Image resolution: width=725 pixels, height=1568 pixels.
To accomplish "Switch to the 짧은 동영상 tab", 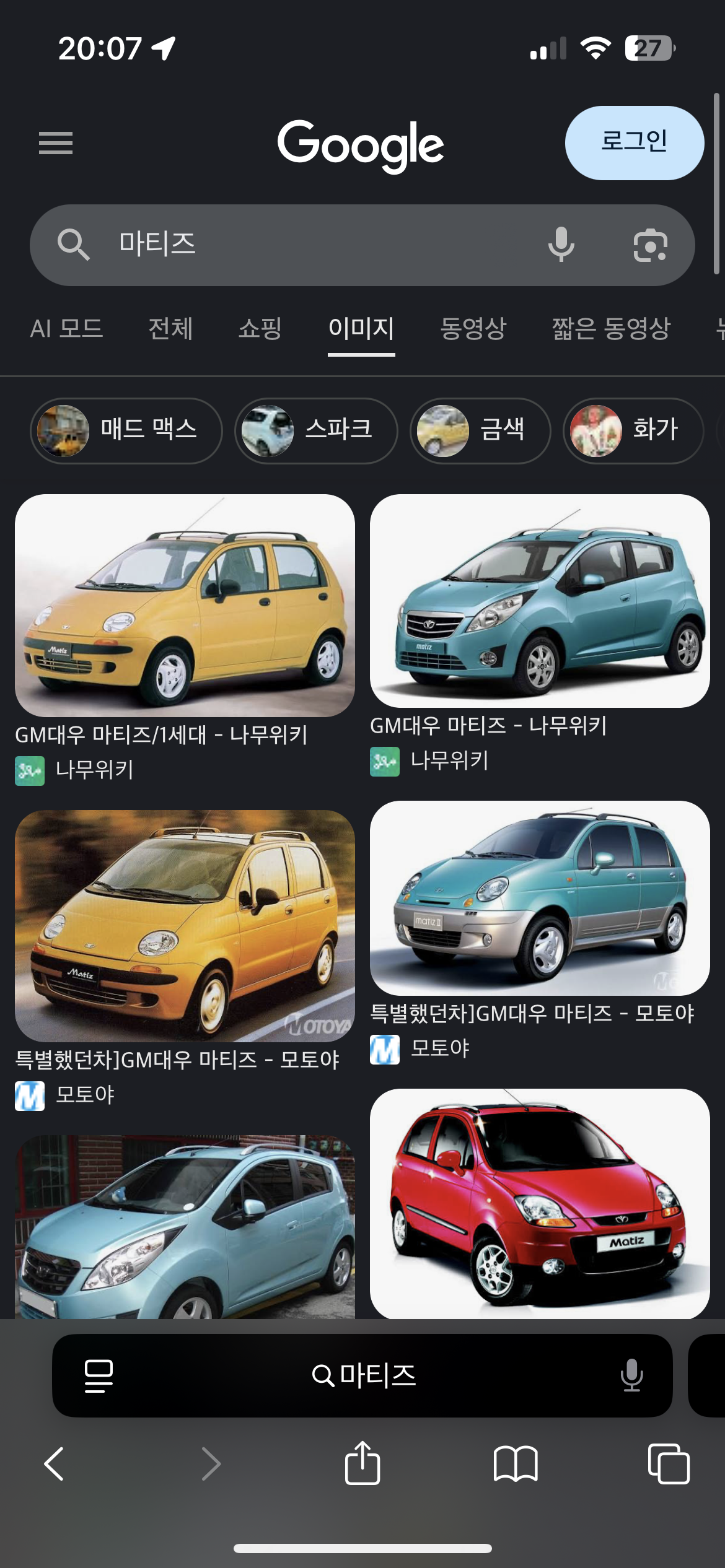I will 612,328.
